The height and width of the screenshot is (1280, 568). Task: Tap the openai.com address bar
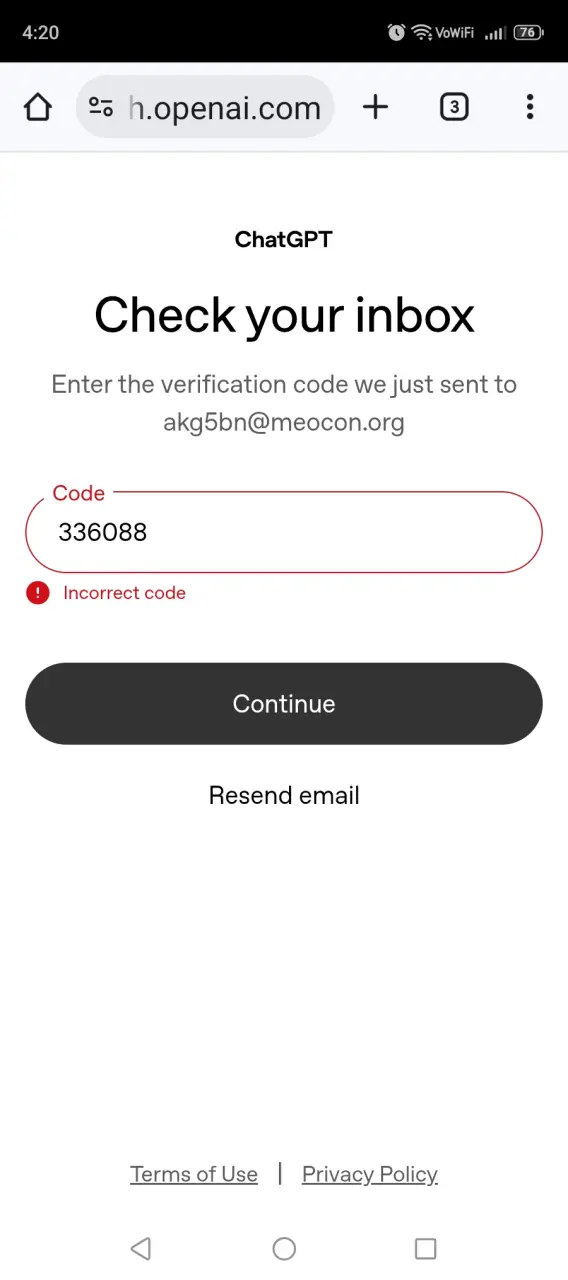(x=205, y=107)
